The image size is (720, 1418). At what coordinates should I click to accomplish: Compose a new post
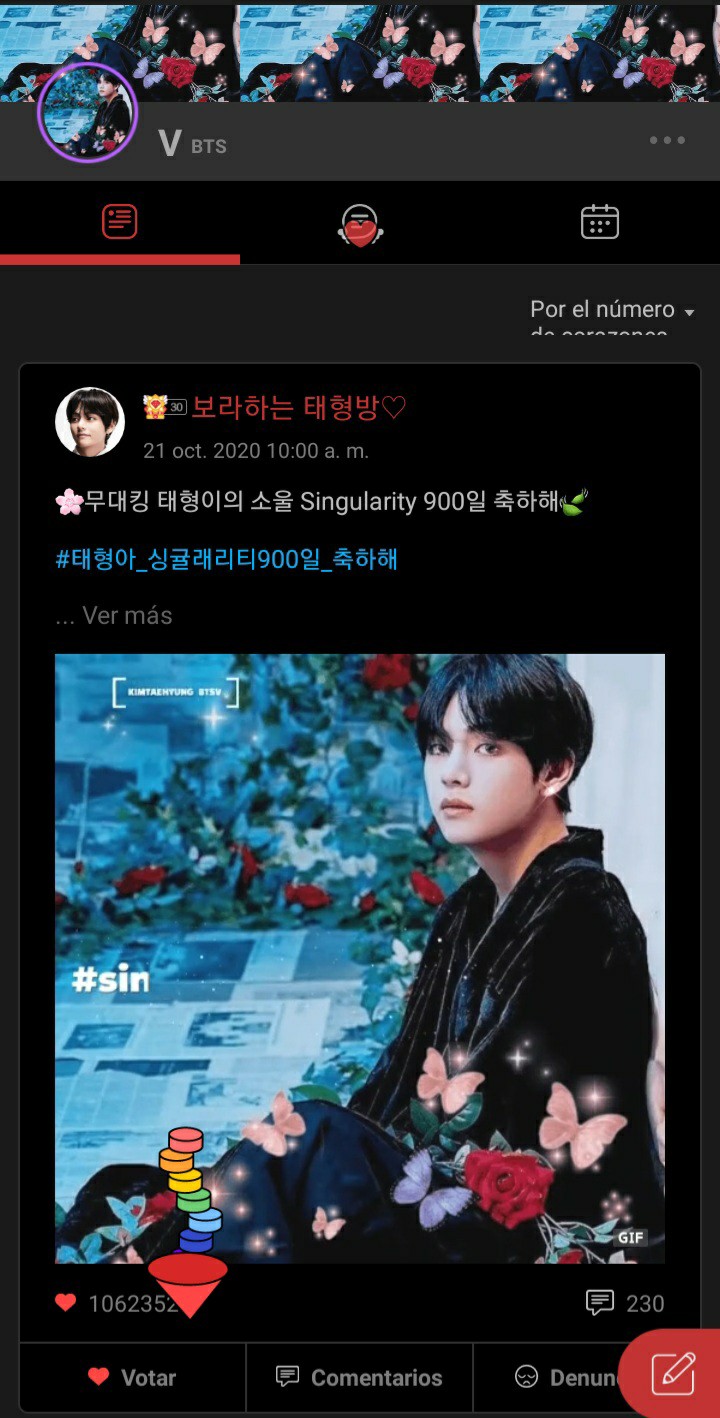(673, 1373)
